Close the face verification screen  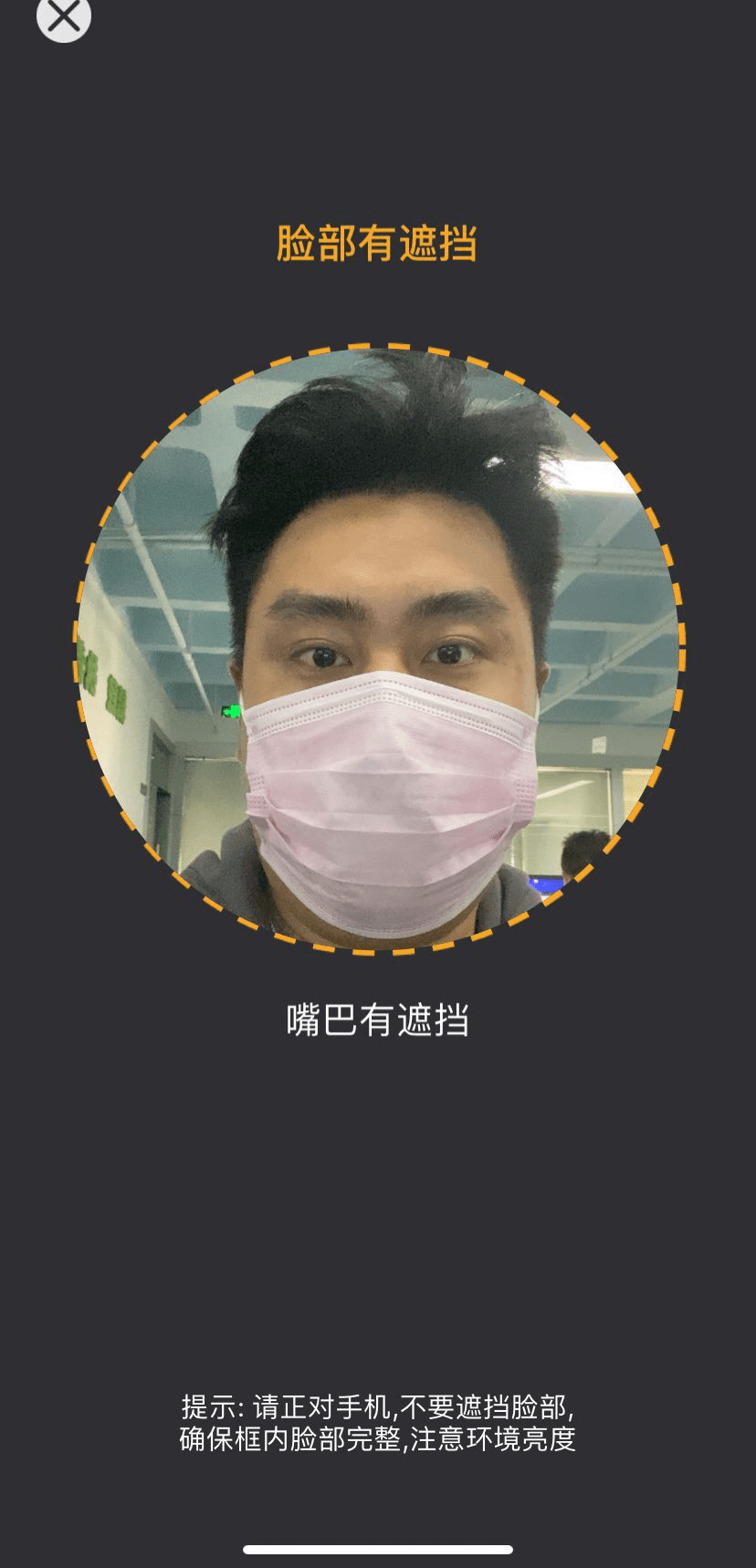click(x=64, y=17)
